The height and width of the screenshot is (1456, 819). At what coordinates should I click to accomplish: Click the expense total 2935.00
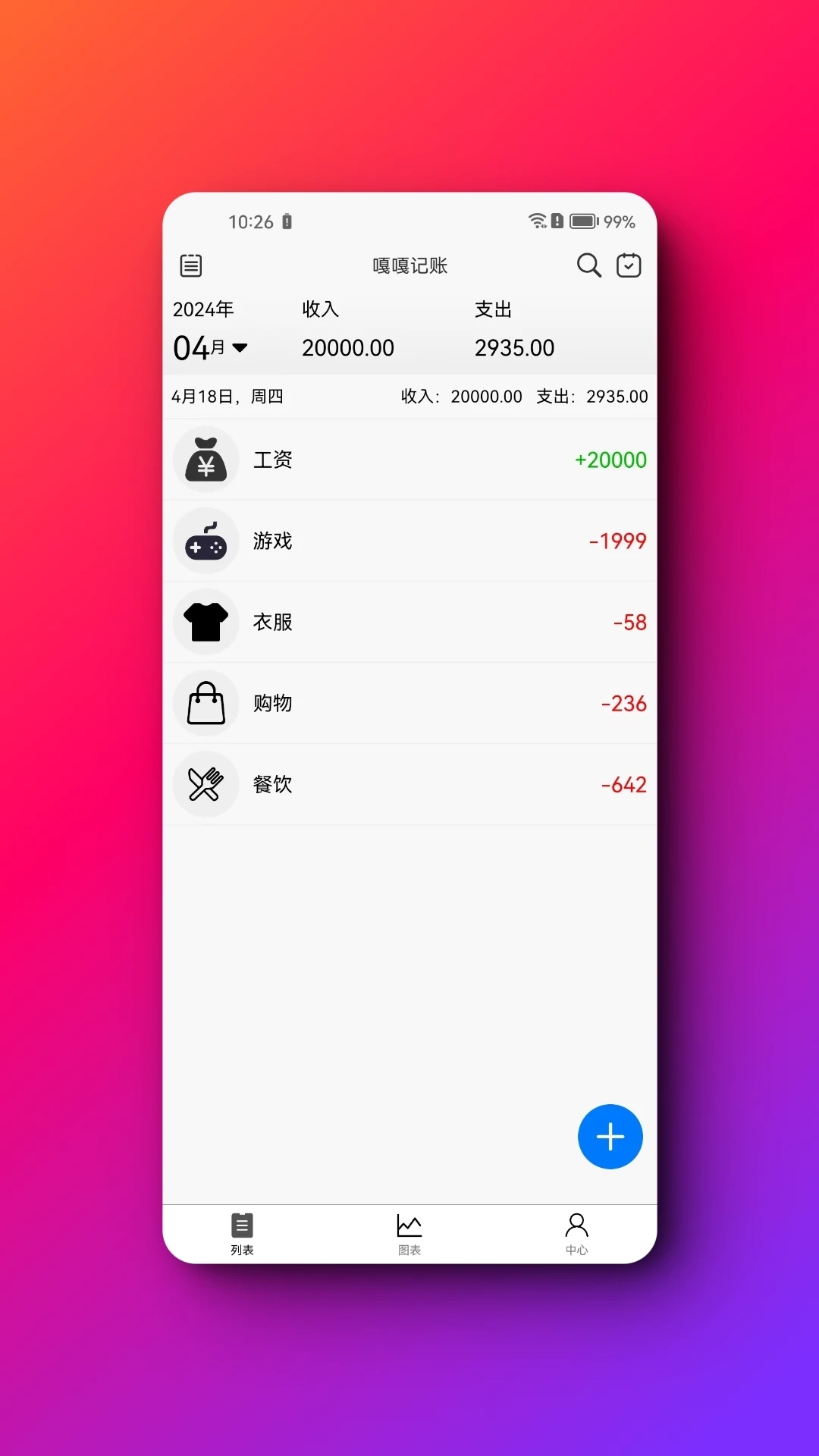pyautogui.click(x=515, y=347)
